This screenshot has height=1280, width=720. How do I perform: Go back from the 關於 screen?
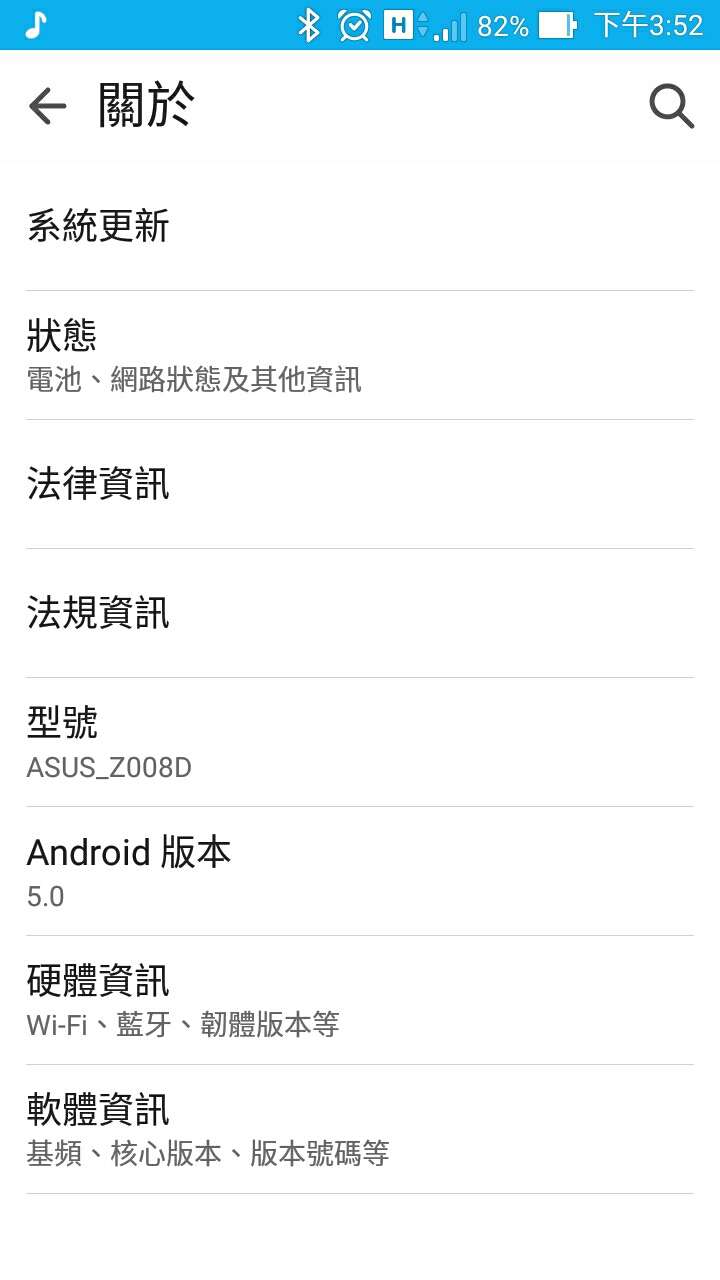[47, 105]
